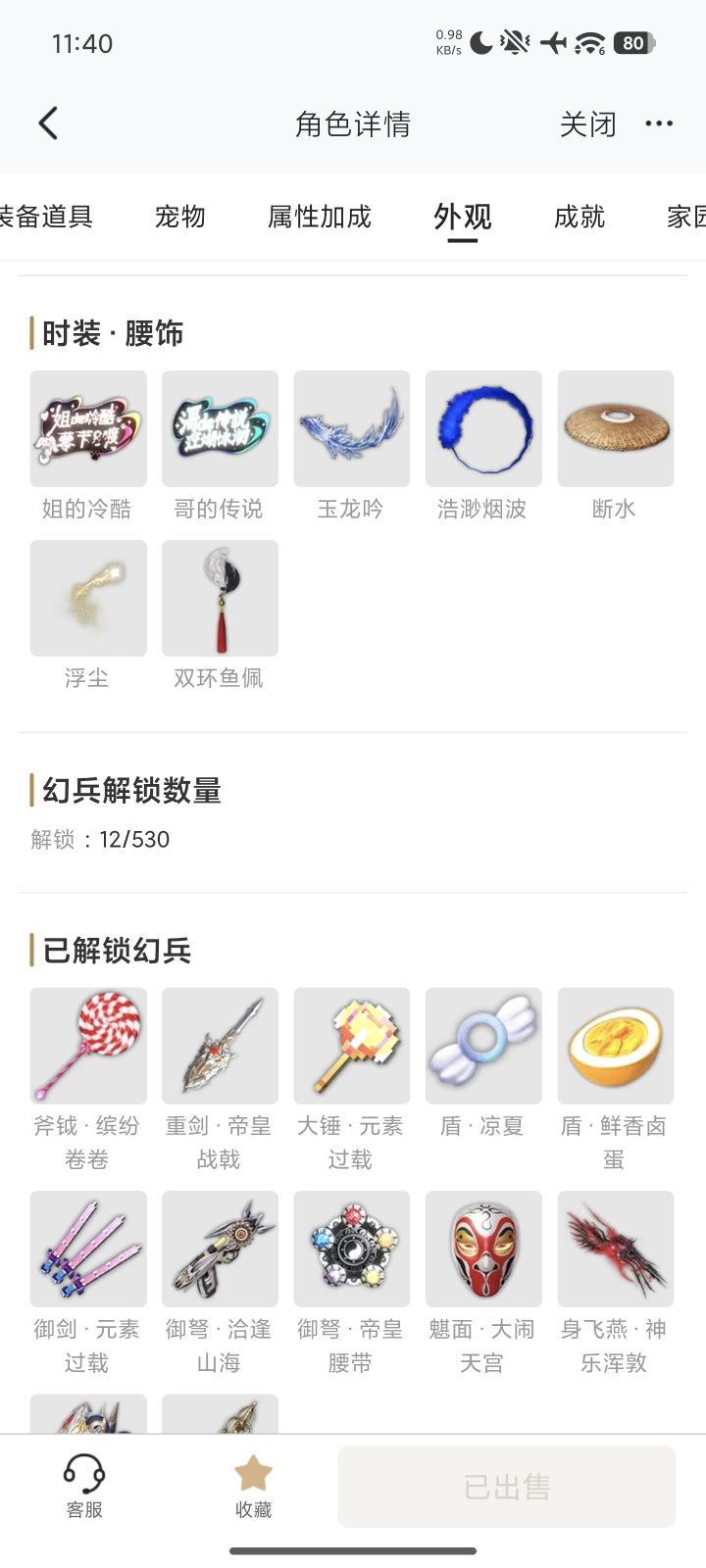This screenshot has width=706, height=1568.
Task: Open the 装备道具 tab
Action: point(45,217)
